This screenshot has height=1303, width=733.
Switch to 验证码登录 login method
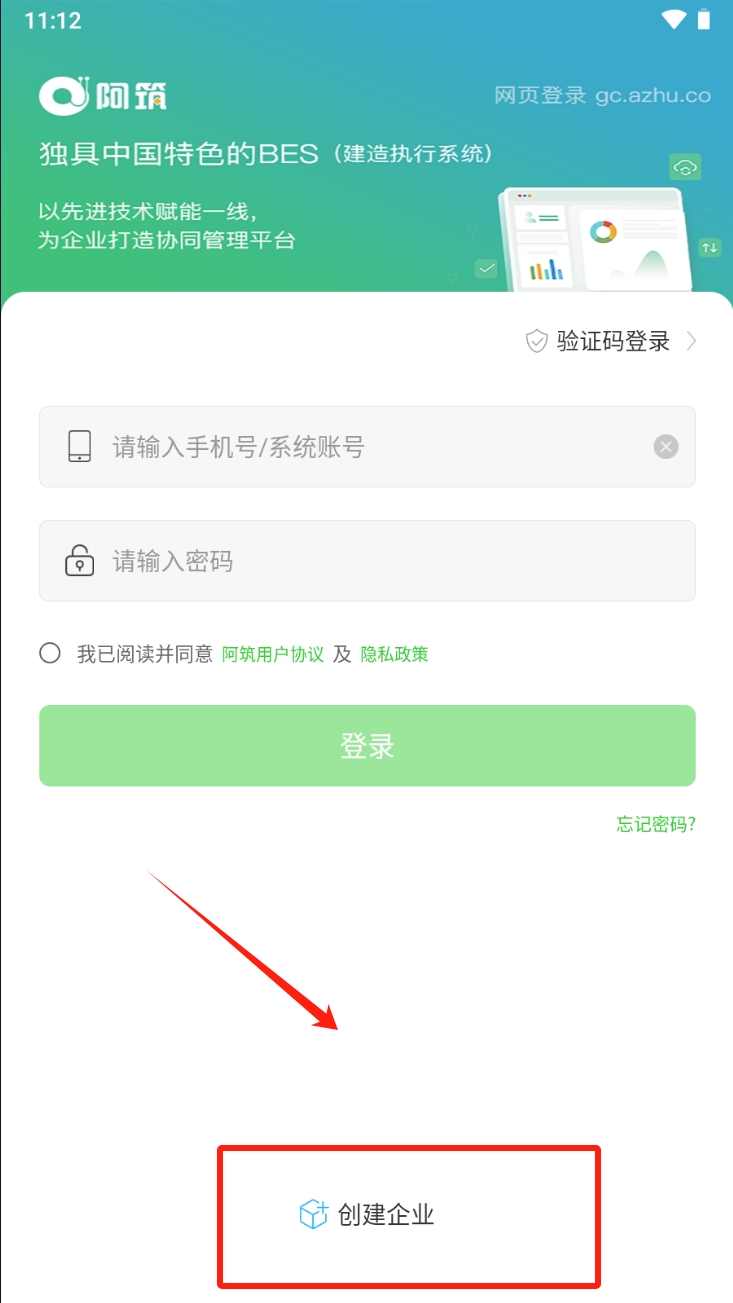click(x=612, y=341)
